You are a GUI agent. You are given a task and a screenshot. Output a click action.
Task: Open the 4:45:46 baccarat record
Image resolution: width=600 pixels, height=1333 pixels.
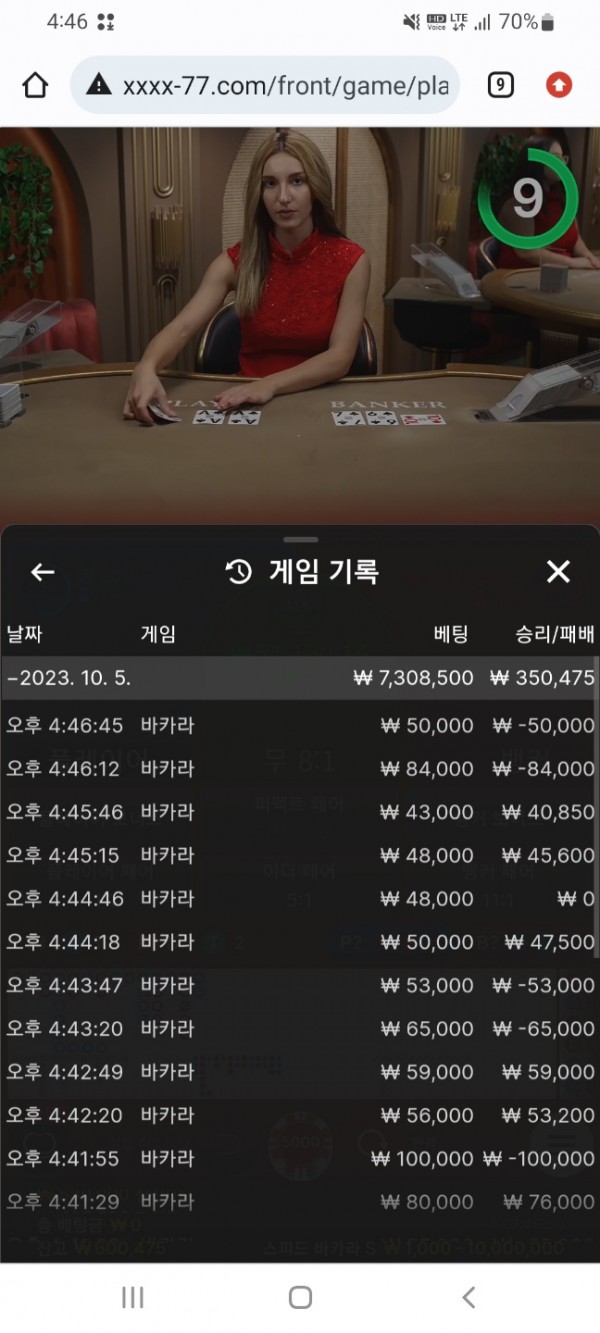300,812
